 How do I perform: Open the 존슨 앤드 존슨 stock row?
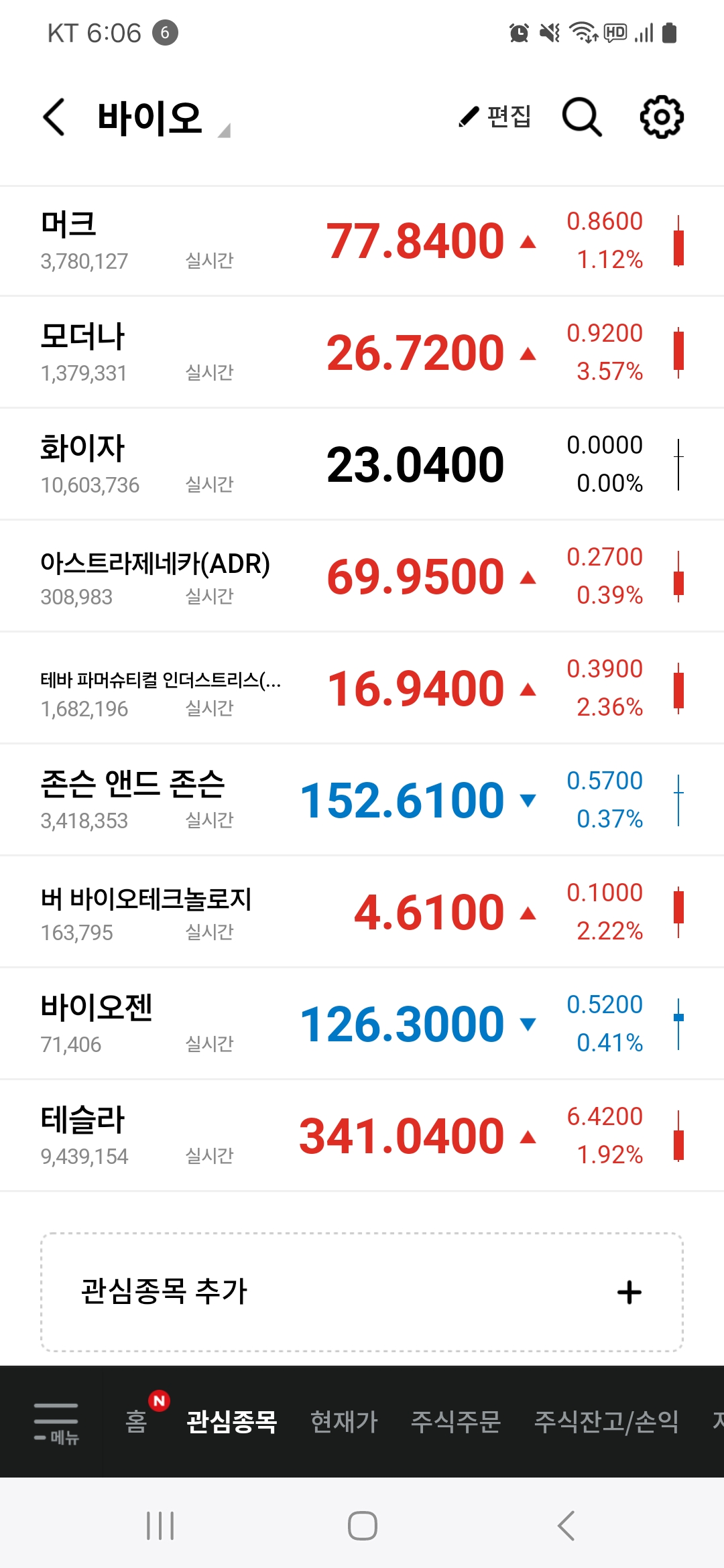(362, 801)
